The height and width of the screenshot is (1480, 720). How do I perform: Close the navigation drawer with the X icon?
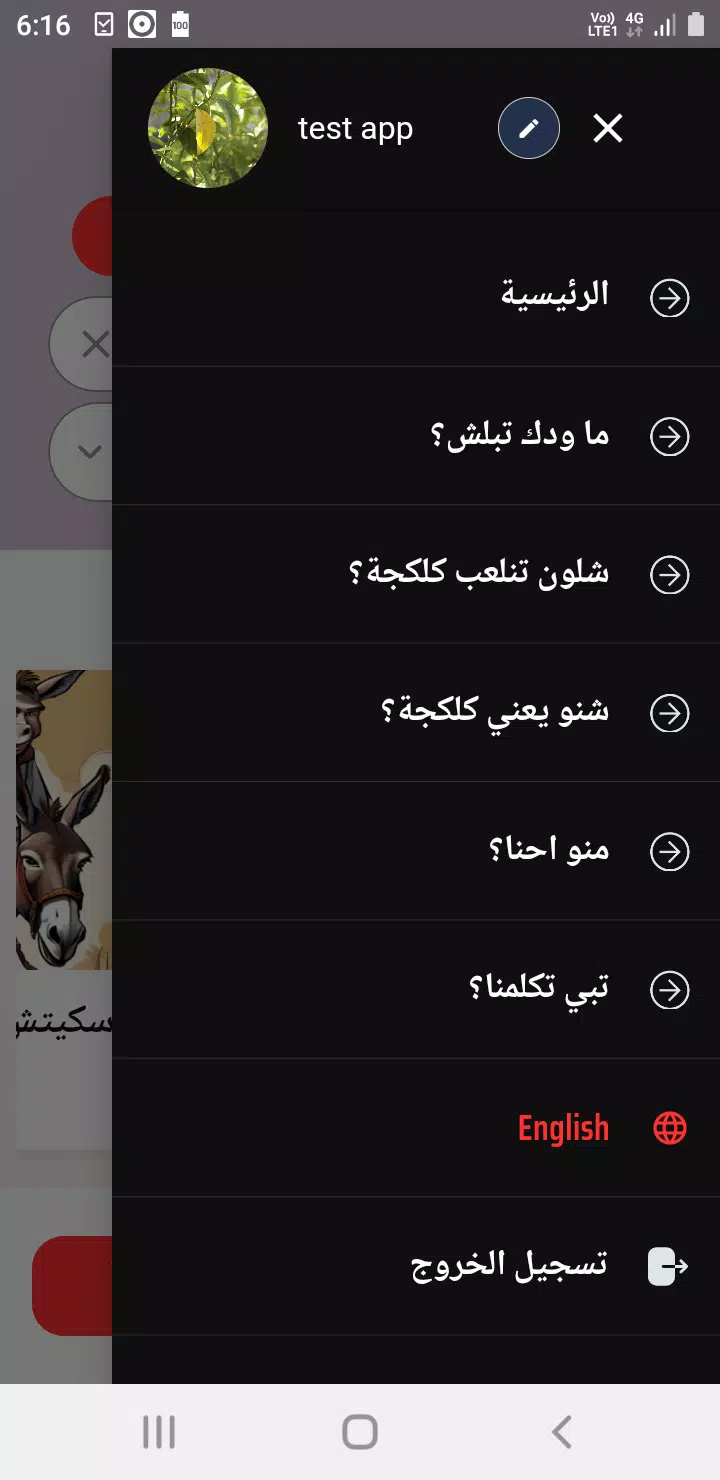pyautogui.click(x=607, y=128)
